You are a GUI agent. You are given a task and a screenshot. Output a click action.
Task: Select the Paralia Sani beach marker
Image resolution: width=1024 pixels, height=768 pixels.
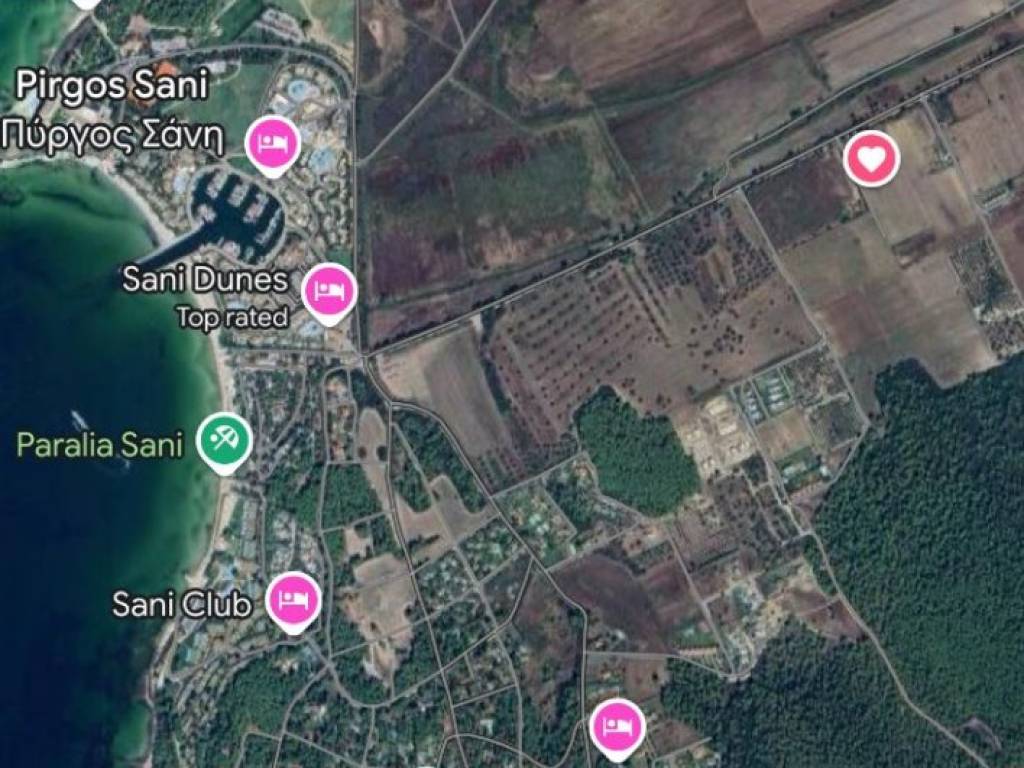(223, 442)
